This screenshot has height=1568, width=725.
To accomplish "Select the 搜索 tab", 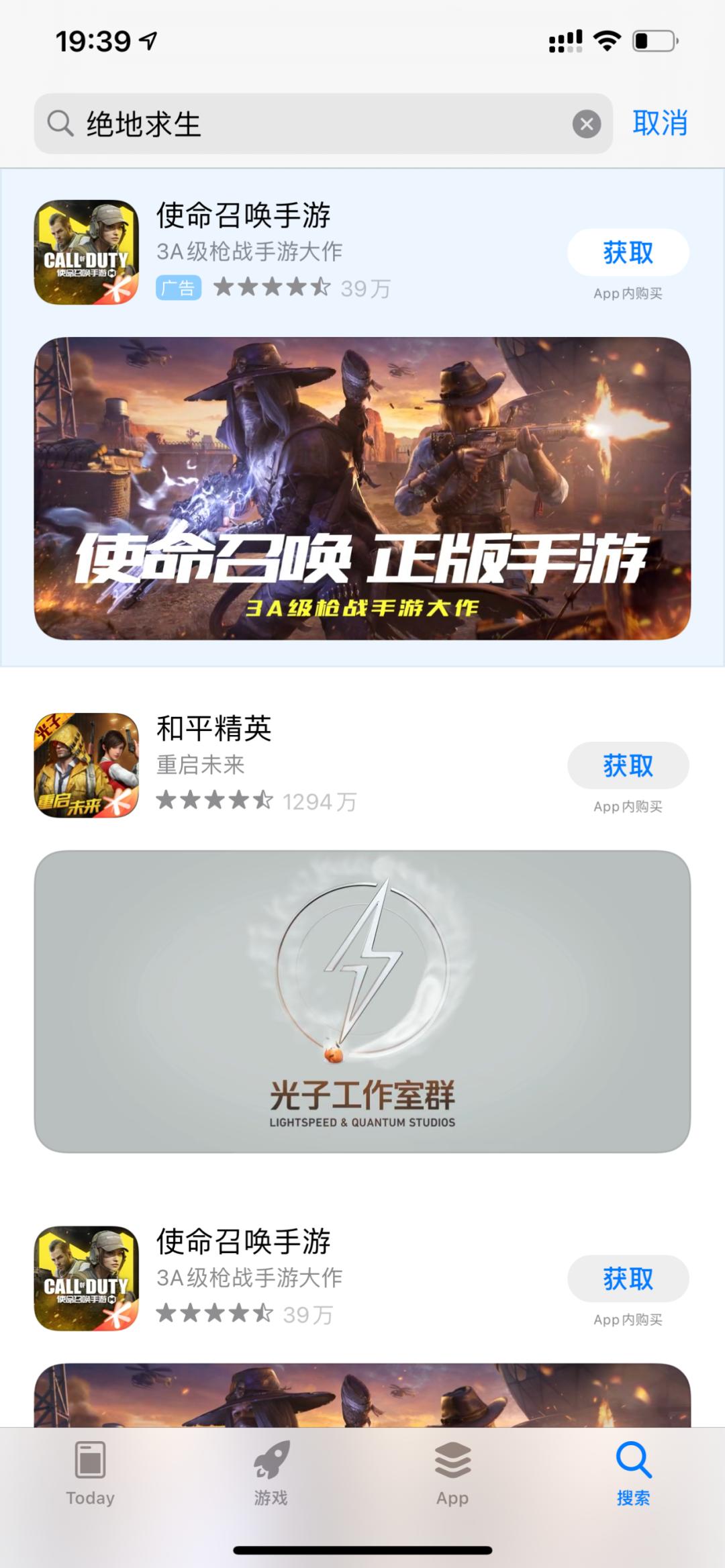I will pos(634,1473).
